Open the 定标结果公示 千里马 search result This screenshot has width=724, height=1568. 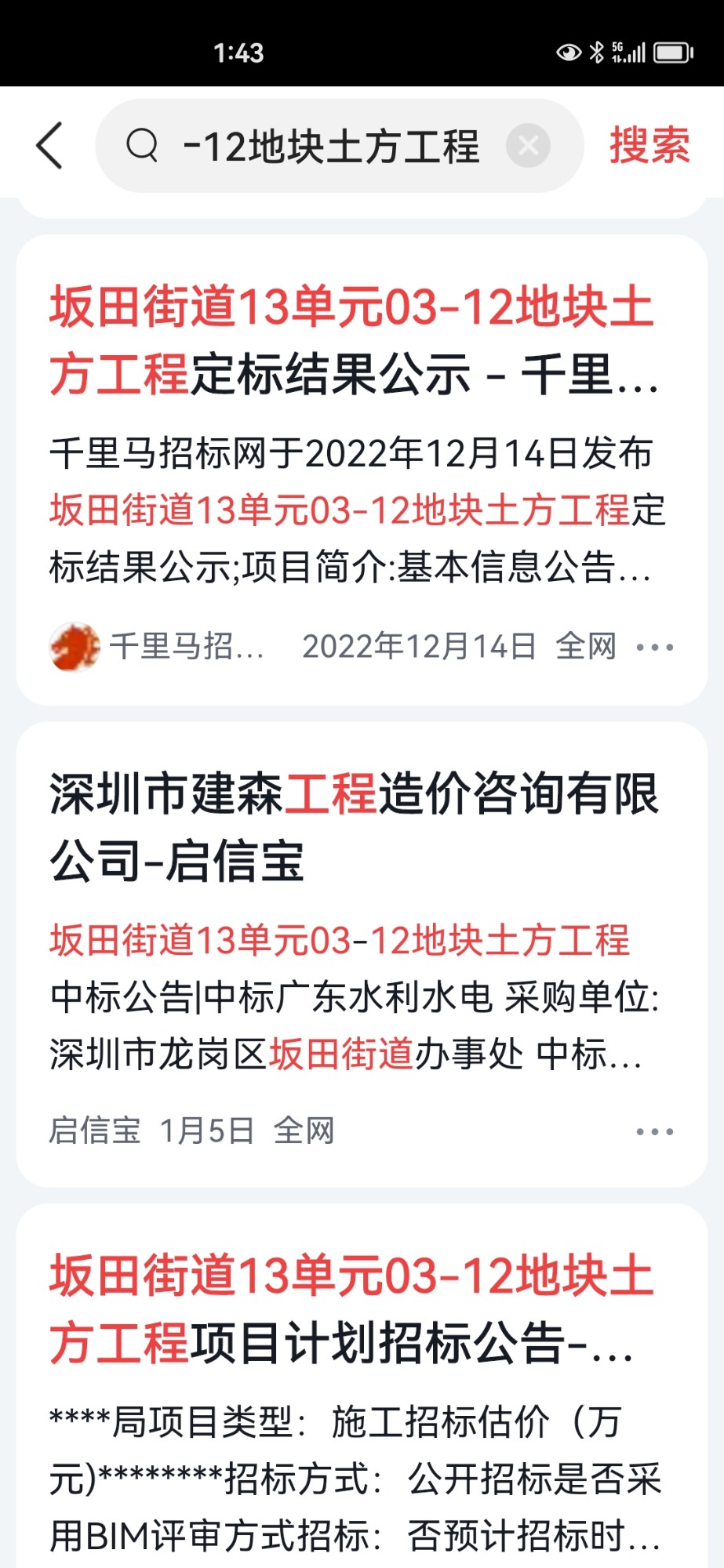click(x=353, y=341)
